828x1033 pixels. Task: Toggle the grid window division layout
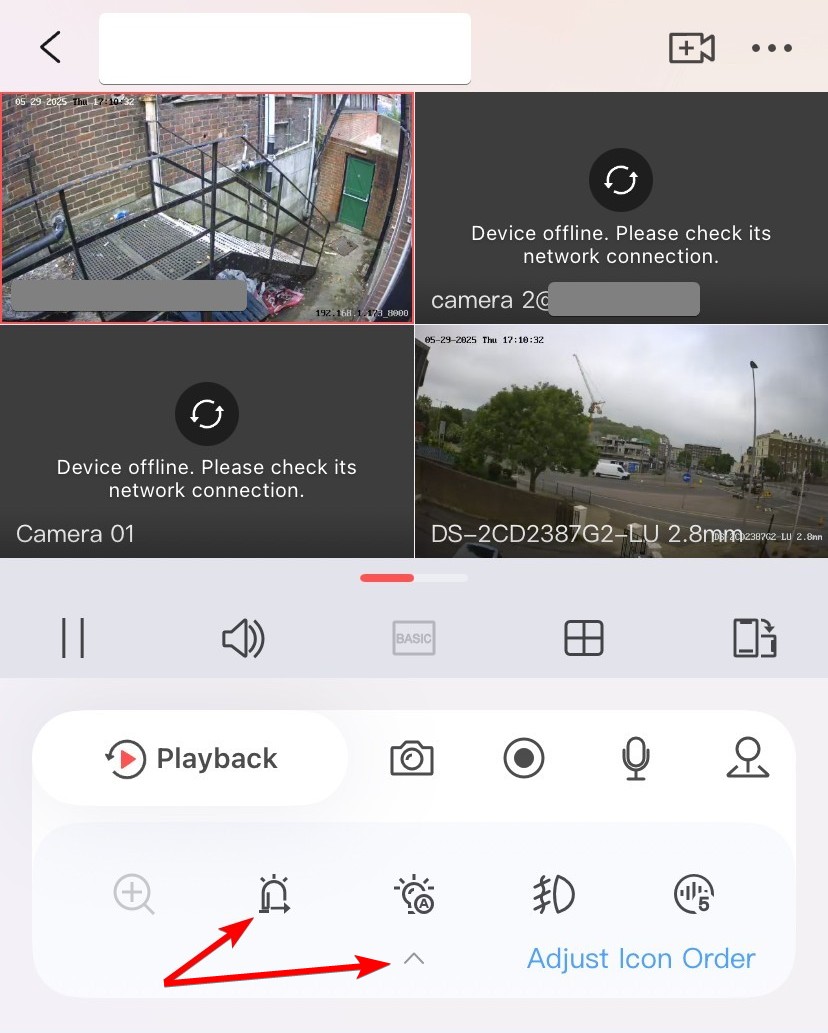click(x=584, y=637)
